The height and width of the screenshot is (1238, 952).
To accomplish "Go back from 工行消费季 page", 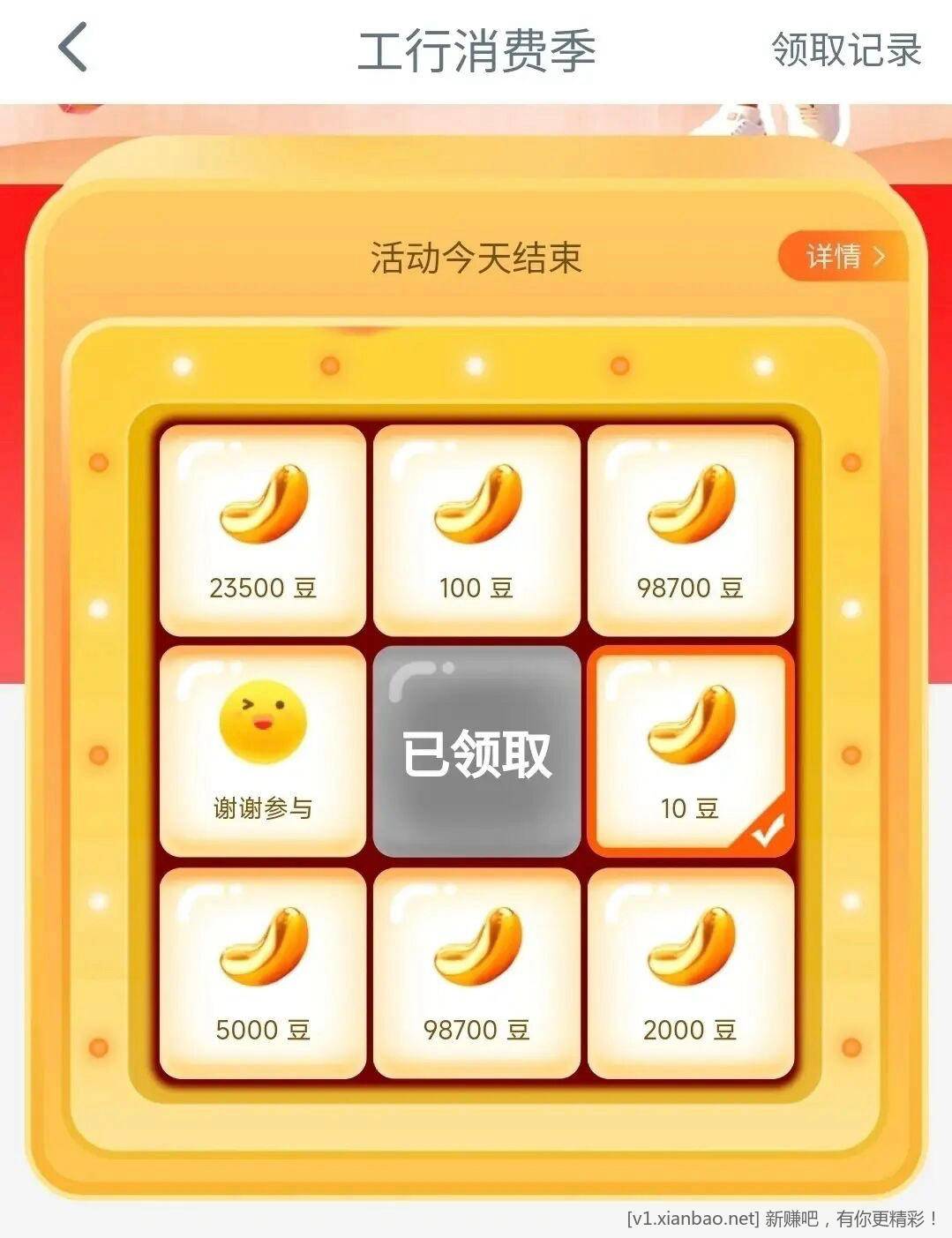I will pos(73,48).
